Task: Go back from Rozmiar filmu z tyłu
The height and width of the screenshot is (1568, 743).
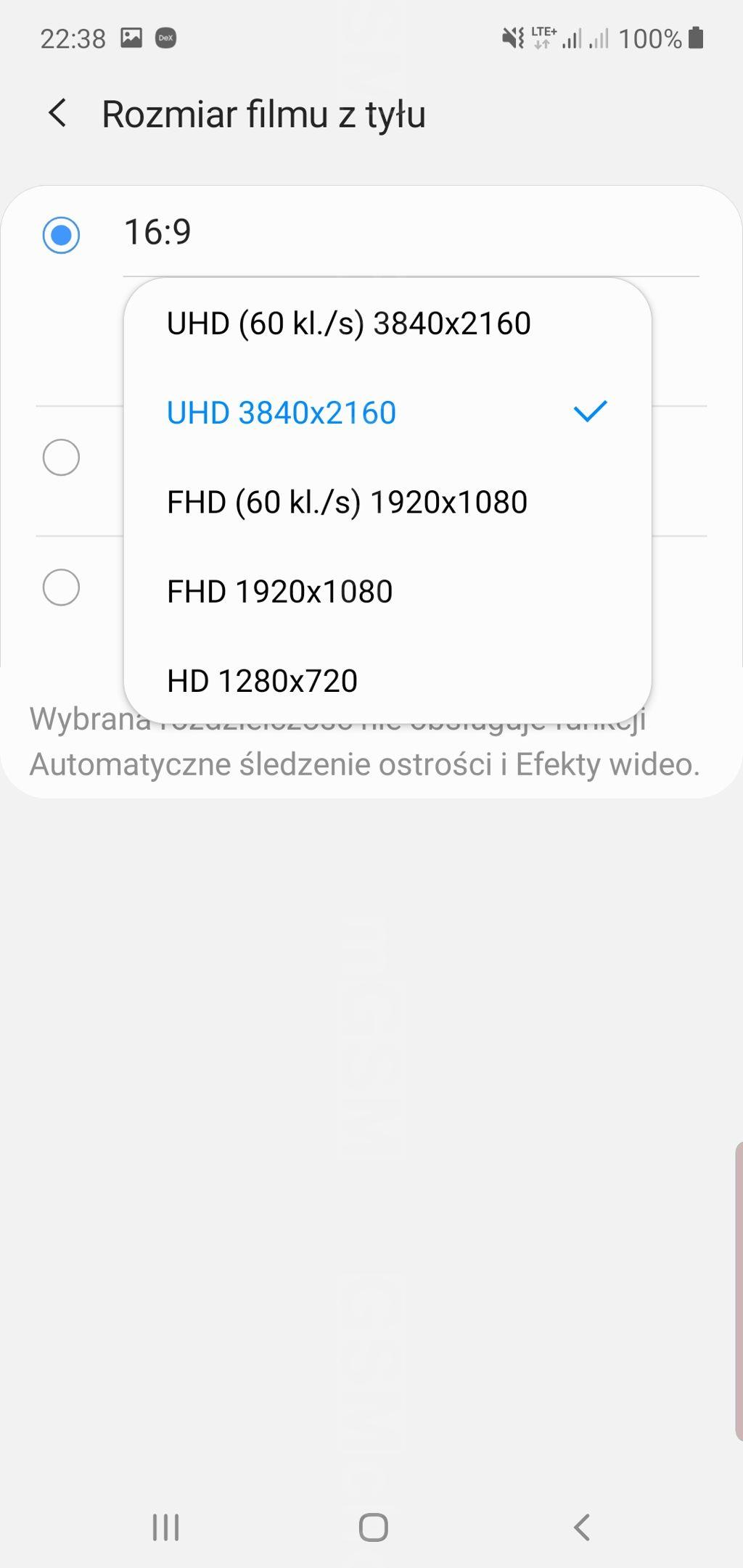Action: 57,114
